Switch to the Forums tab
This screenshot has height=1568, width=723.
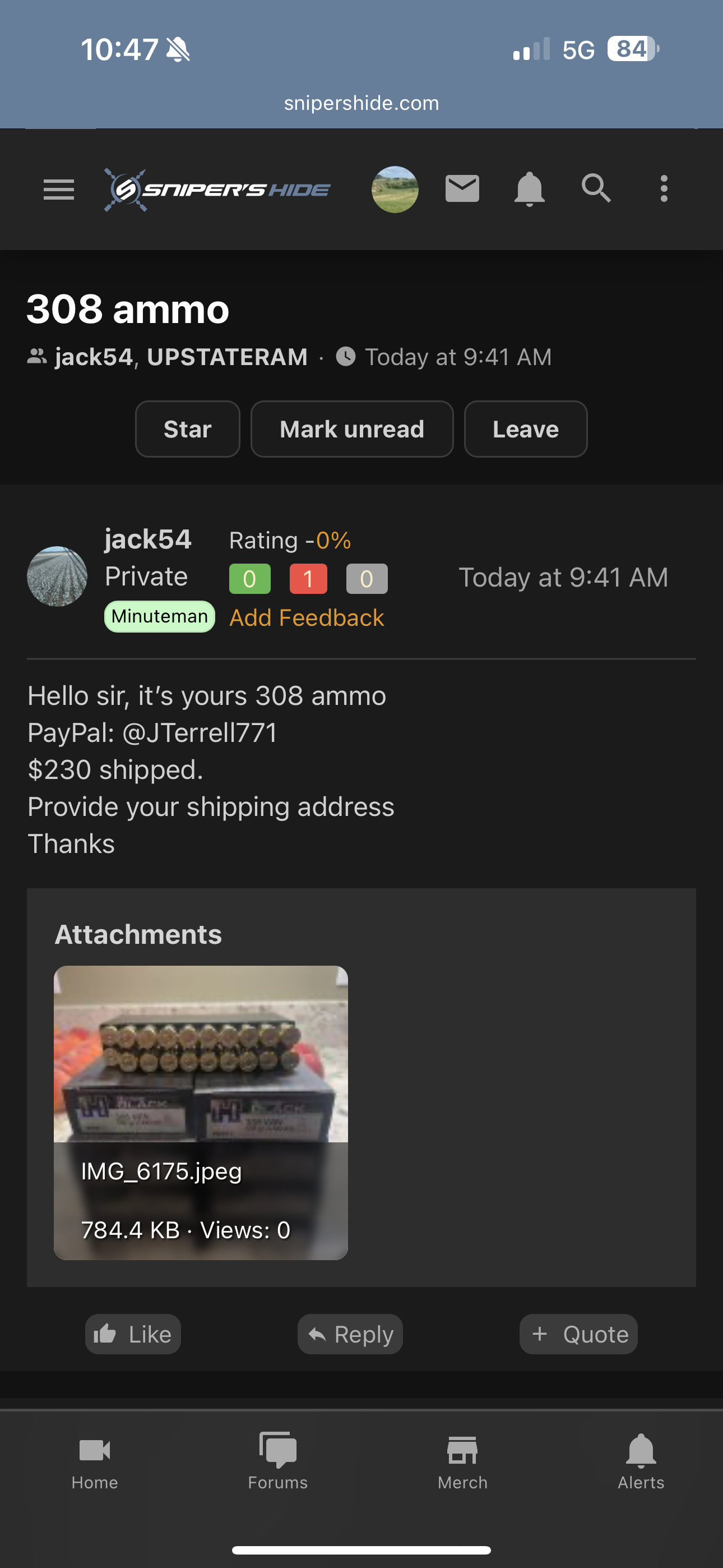(277, 1461)
